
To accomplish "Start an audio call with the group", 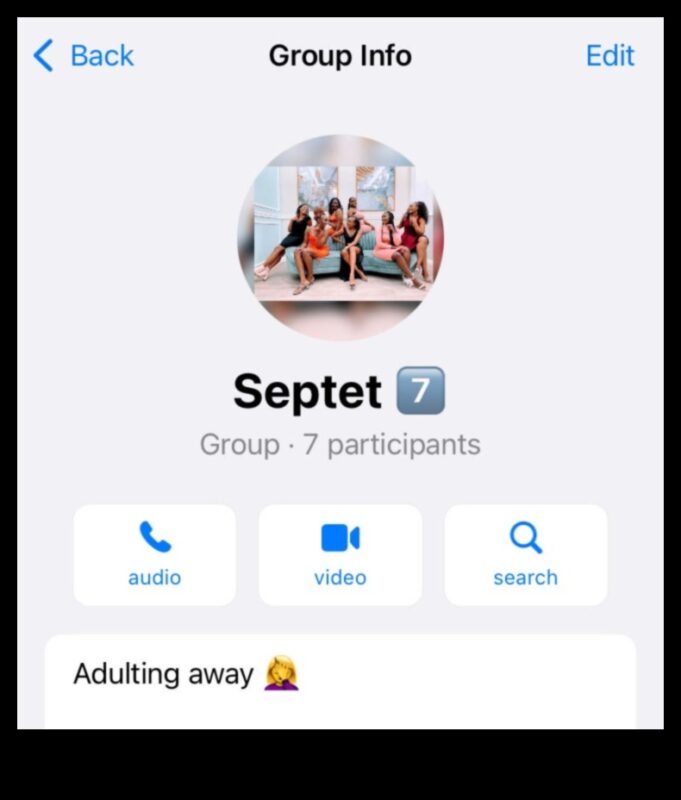I will [x=155, y=554].
